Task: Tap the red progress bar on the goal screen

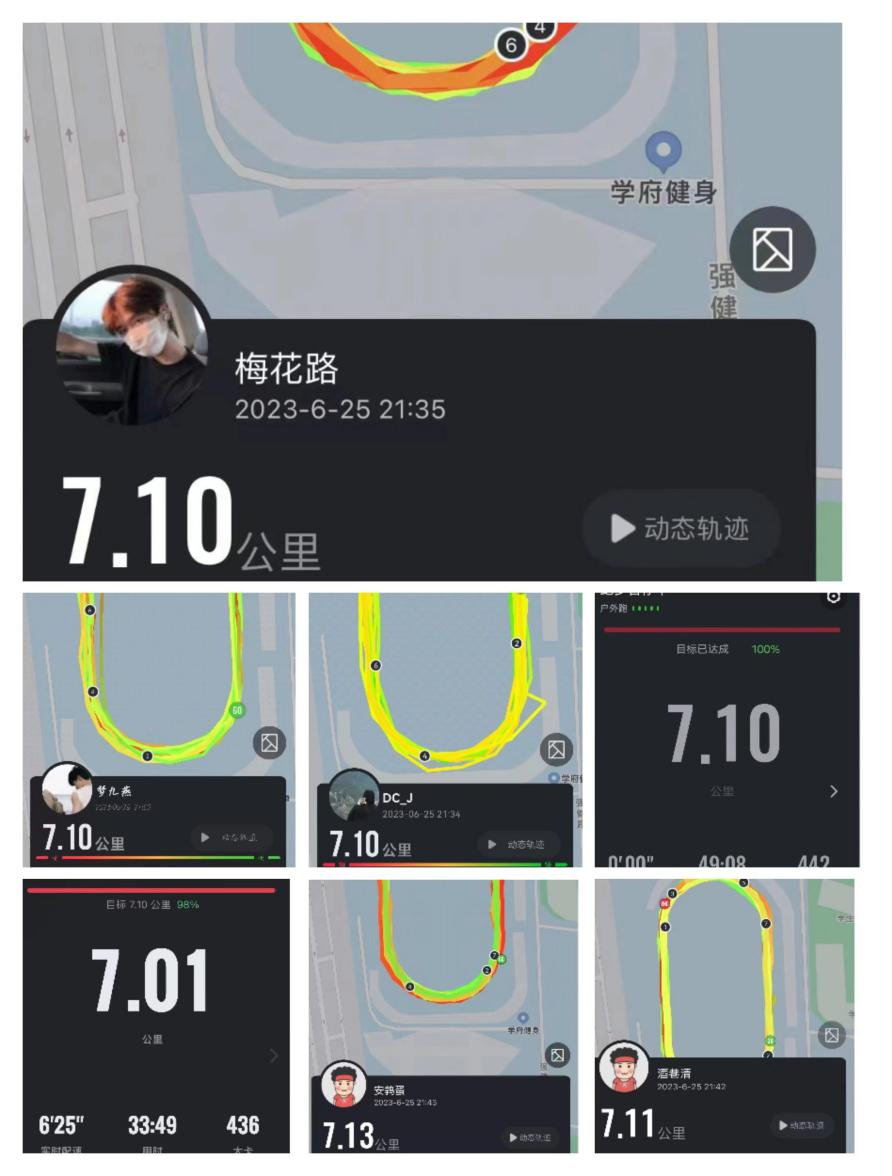Action: pyautogui.click(x=722, y=629)
